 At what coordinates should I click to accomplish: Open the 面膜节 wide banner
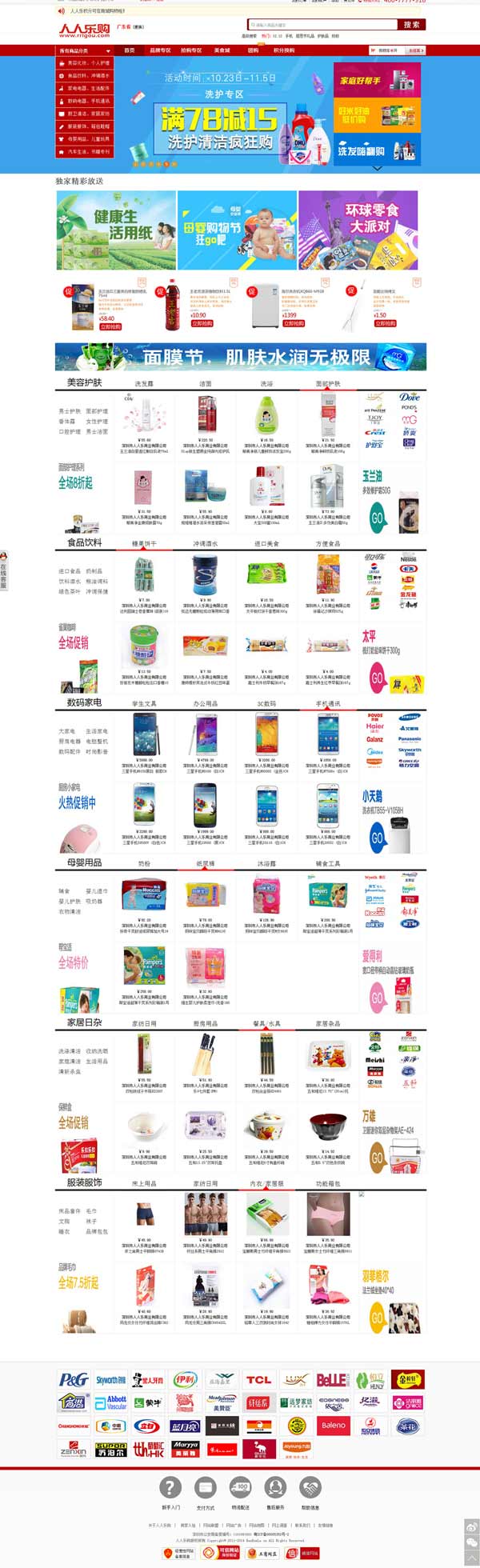240,357
